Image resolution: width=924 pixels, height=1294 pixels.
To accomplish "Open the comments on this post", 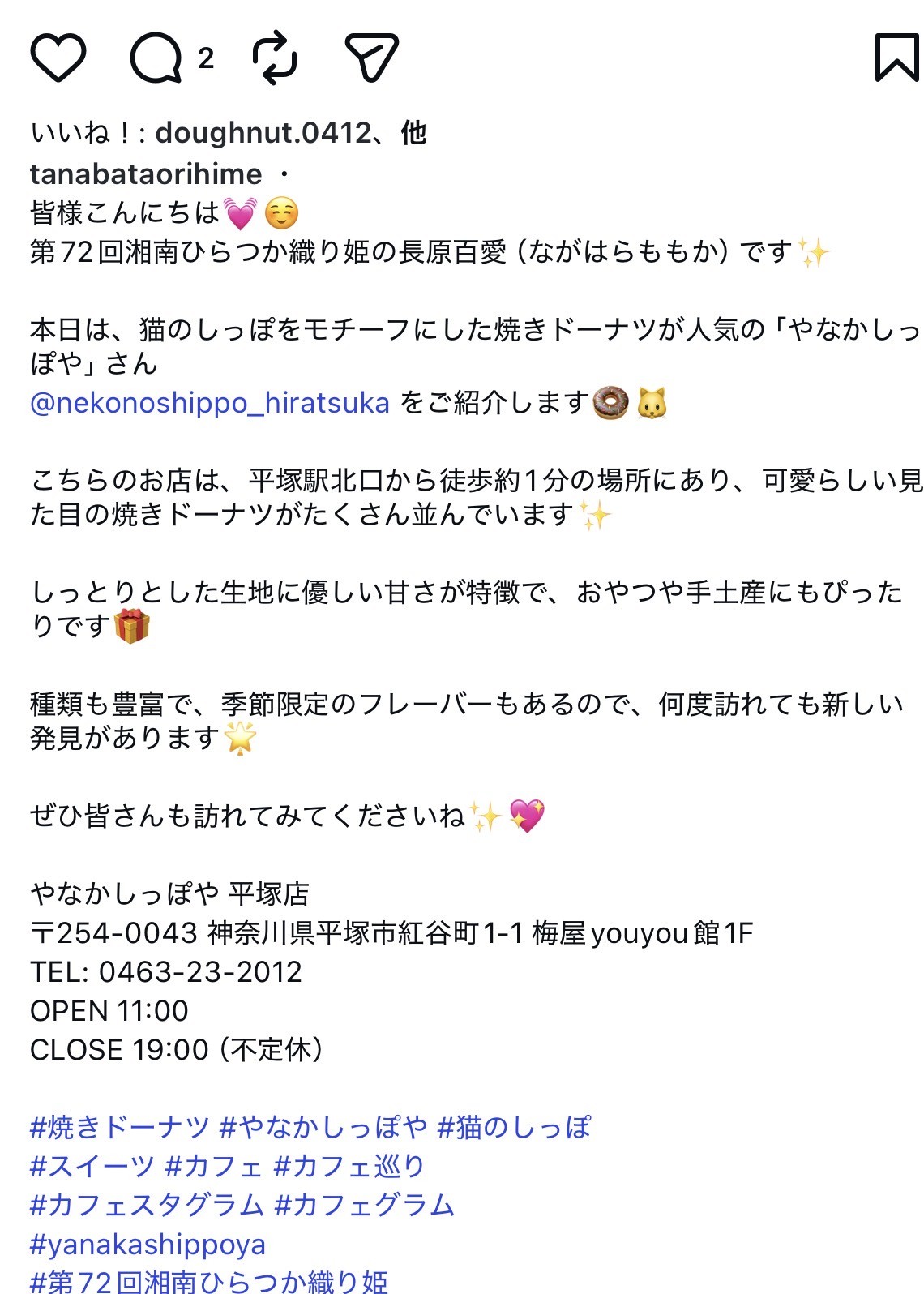I will [x=155, y=58].
